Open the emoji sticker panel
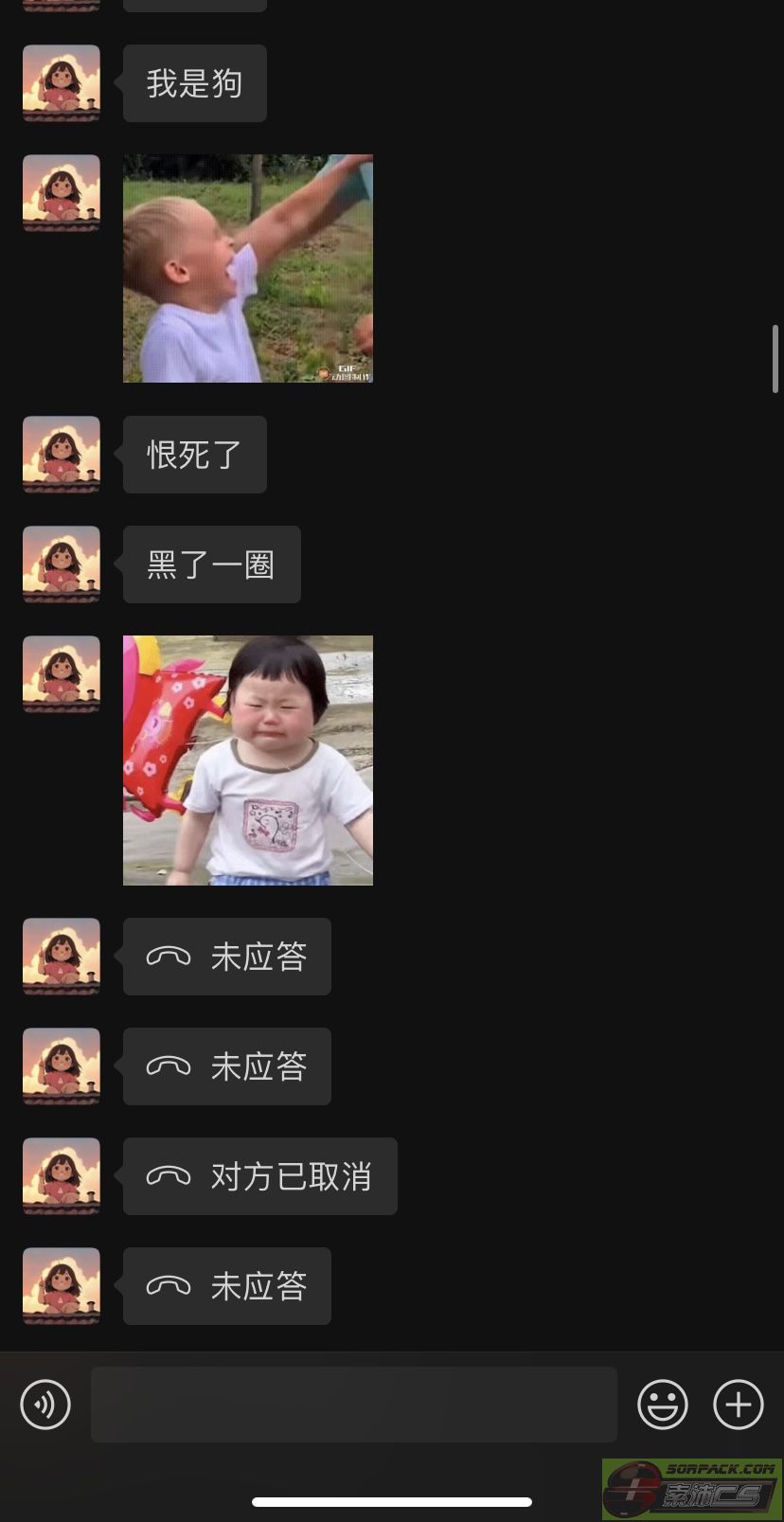The height and width of the screenshot is (1522, 784). (662, 1404)
